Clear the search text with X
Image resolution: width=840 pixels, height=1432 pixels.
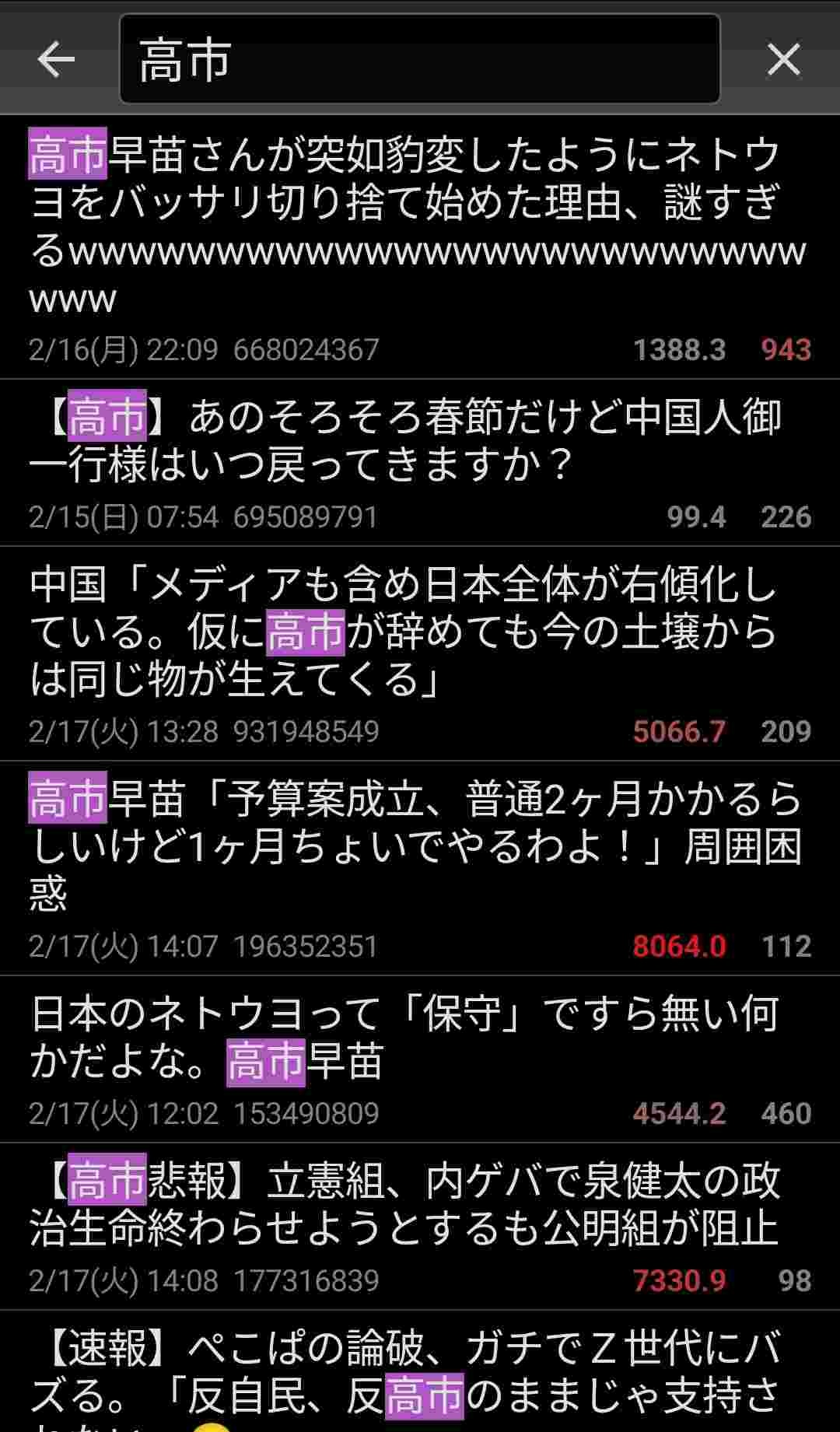coord(783,59)
